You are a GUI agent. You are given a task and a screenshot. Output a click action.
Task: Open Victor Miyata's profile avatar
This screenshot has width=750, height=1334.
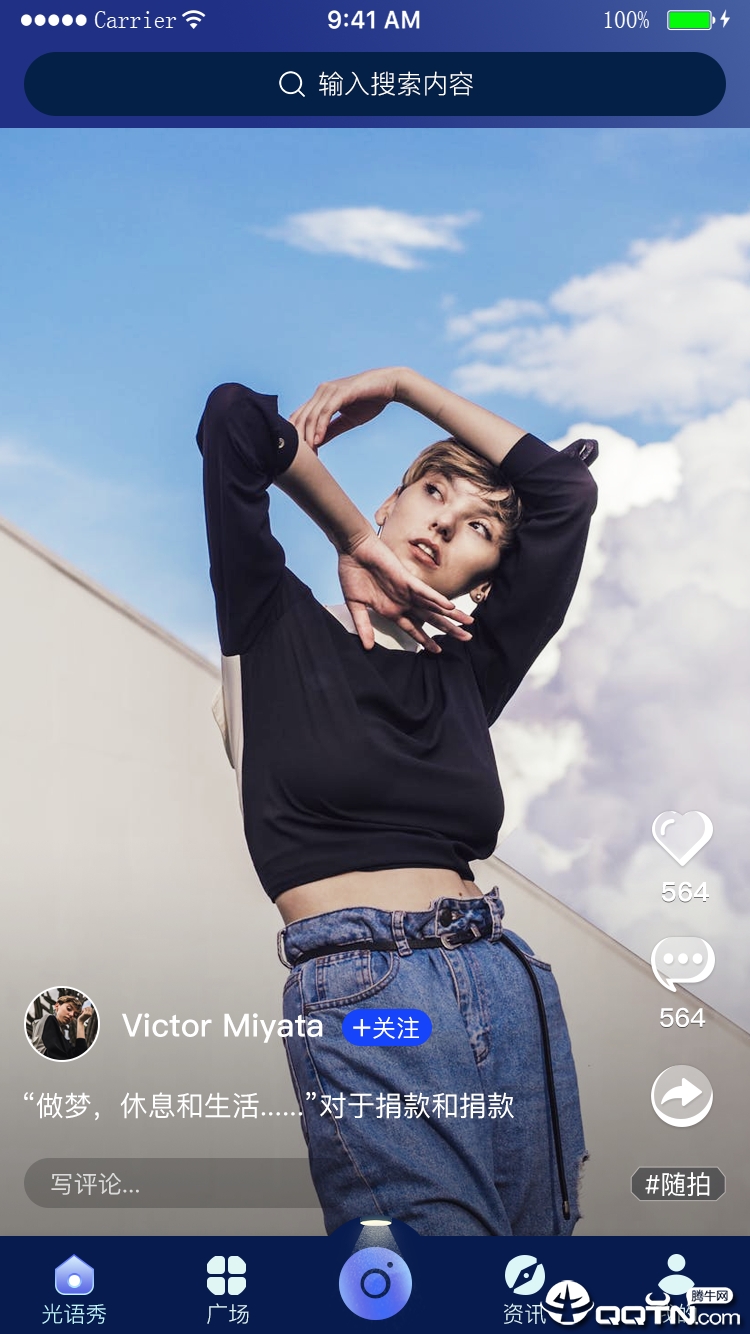click(x=62, y=1024)
